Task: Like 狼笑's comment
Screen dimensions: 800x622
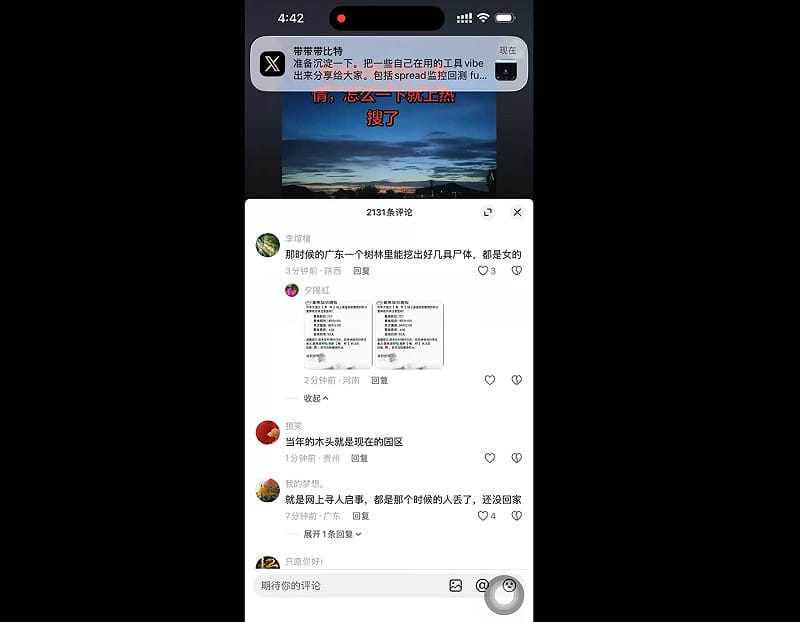Action: tap(489, 458)
